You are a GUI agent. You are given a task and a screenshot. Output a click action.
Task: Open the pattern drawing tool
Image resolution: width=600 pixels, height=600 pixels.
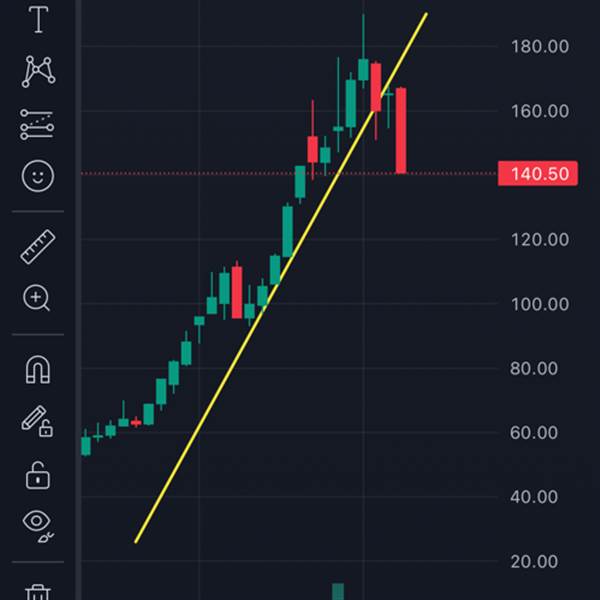pos(38,71)
